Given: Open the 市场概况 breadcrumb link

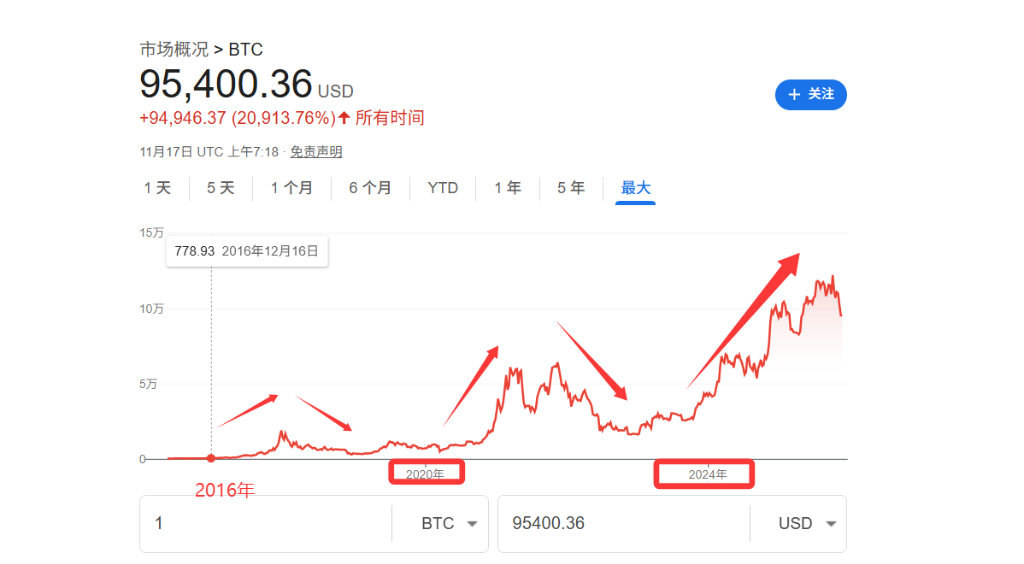Looking at the screenshot, I should click(x=174, y=49).
